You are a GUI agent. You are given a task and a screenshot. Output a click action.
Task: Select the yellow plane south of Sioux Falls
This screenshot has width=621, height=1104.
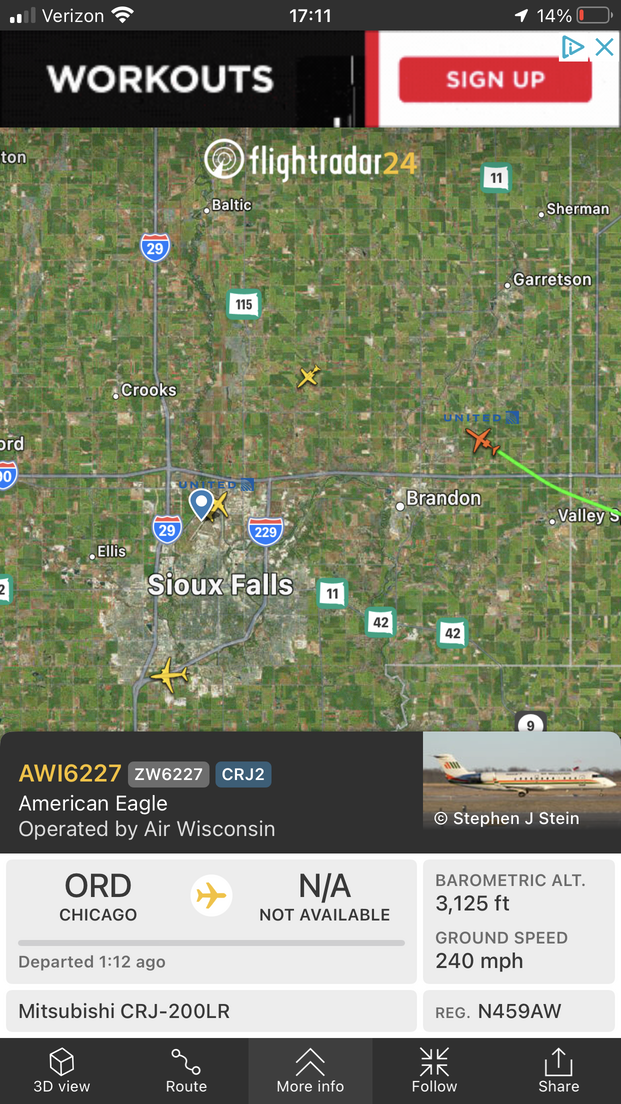point(169,676)
